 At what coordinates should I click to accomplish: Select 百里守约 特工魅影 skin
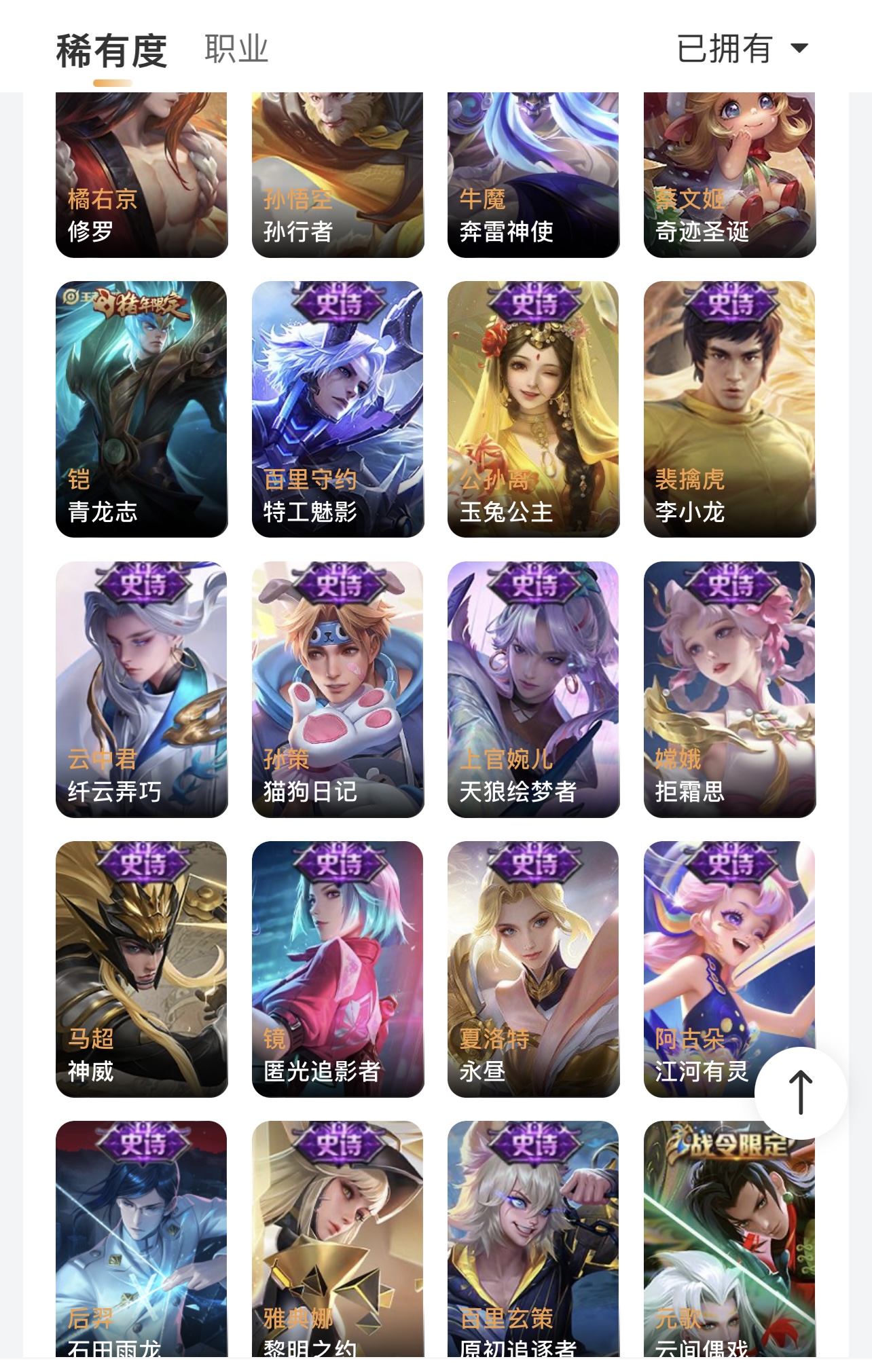[338, 409]
